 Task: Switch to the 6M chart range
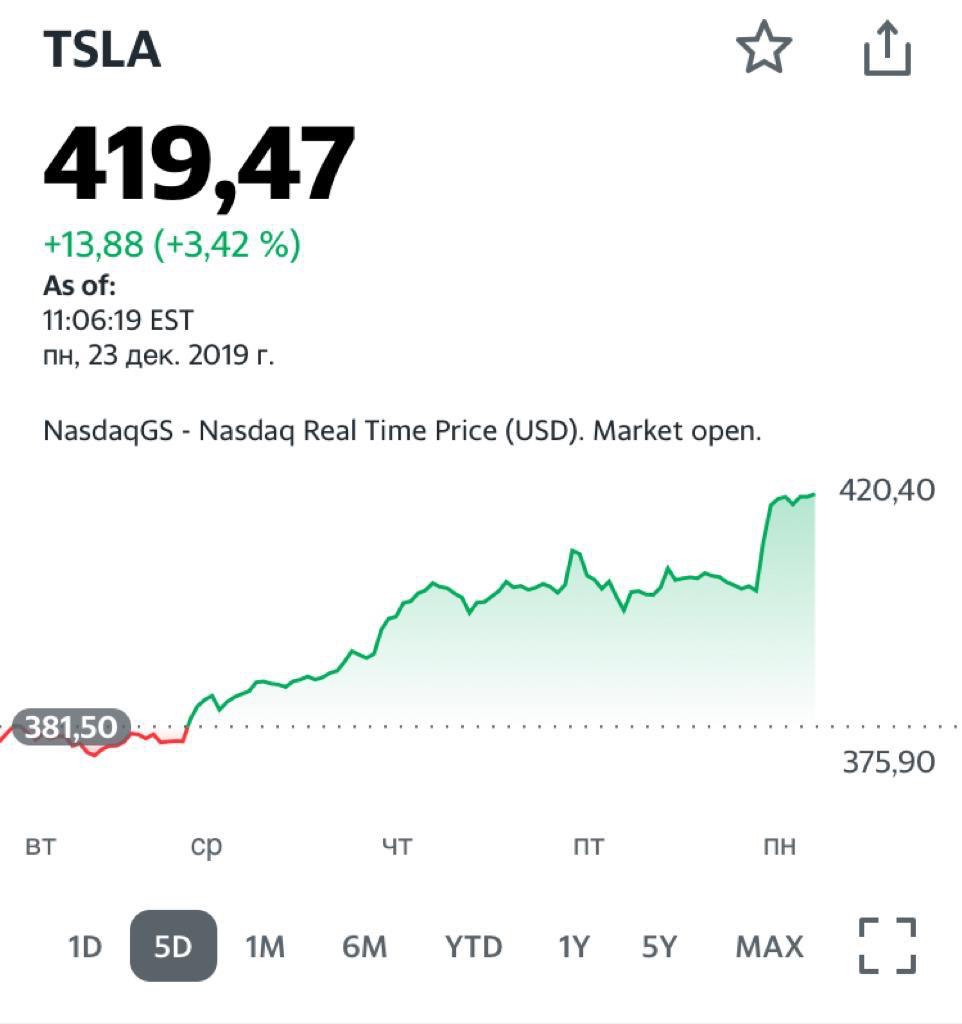[x=364, y=946]
